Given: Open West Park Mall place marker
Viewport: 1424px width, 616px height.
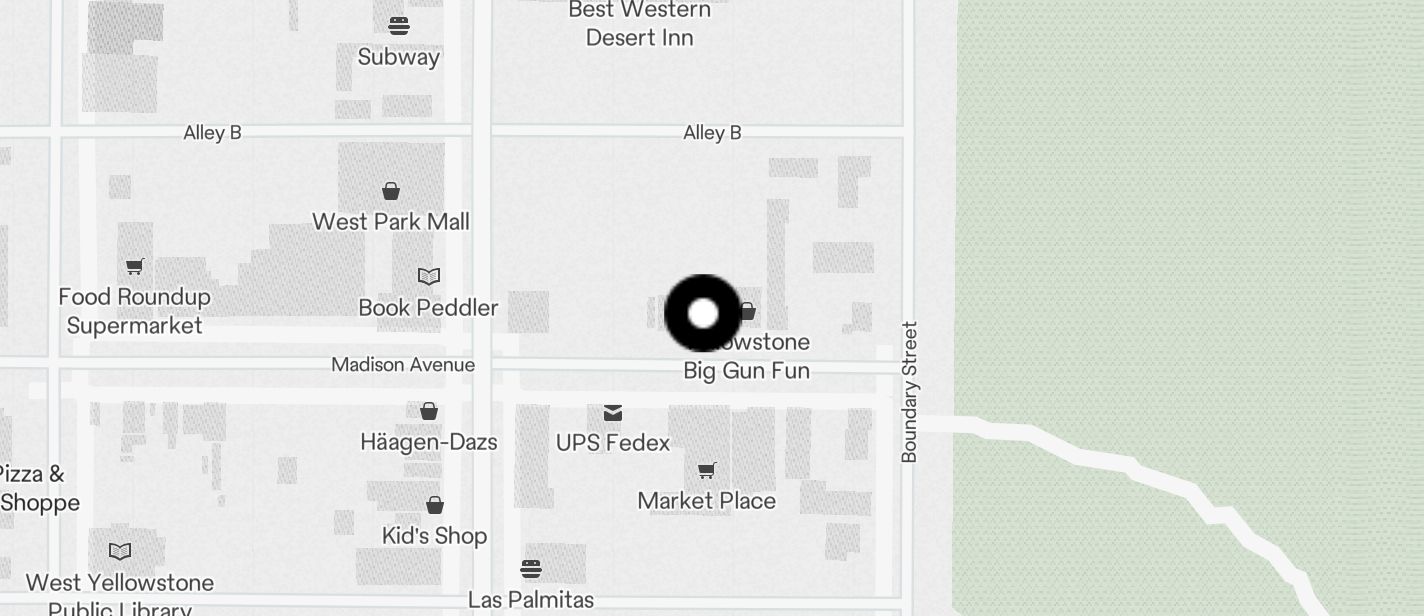Looking at the screenshot, I should click(x=391, y=190).
